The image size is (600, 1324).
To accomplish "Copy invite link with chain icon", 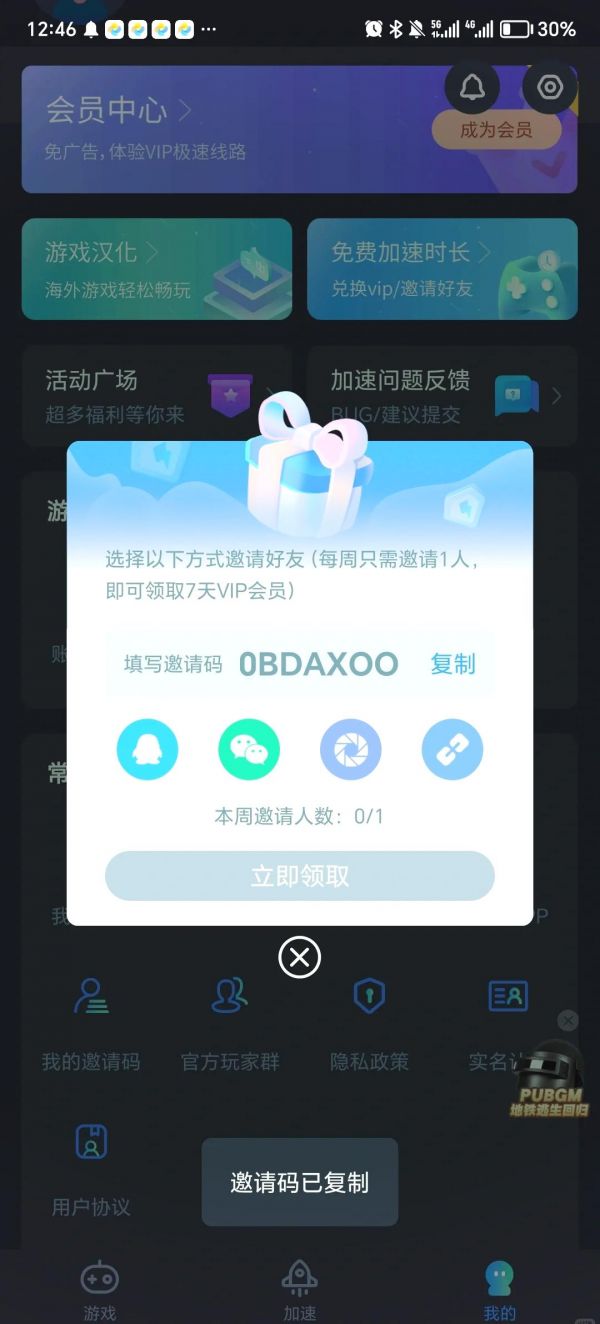I will tap(452, 749).
